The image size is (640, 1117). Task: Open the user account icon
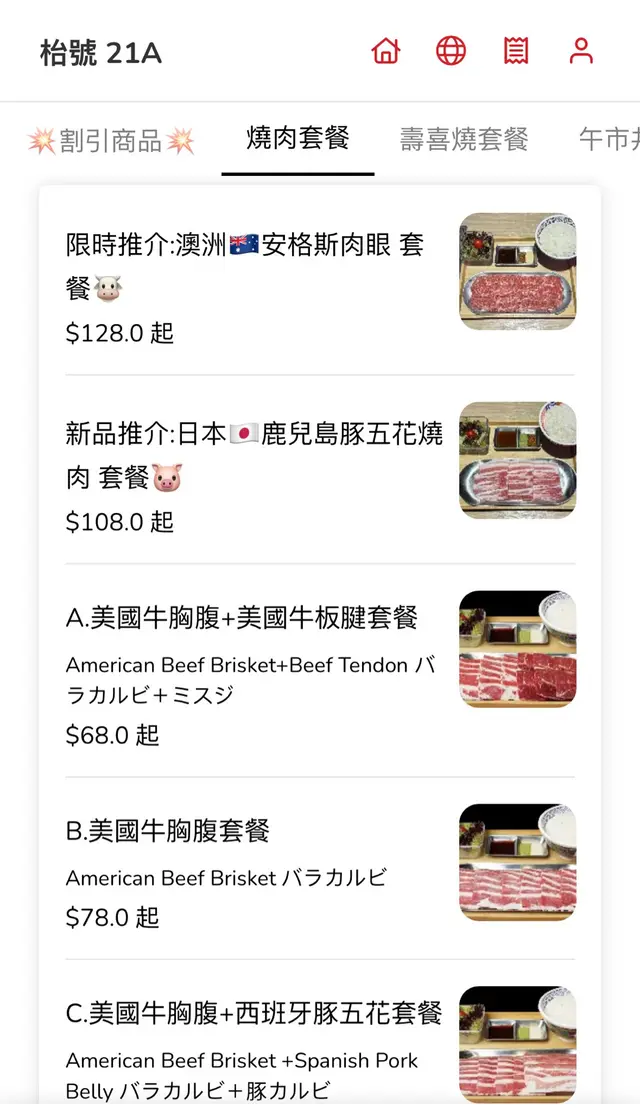581,51
